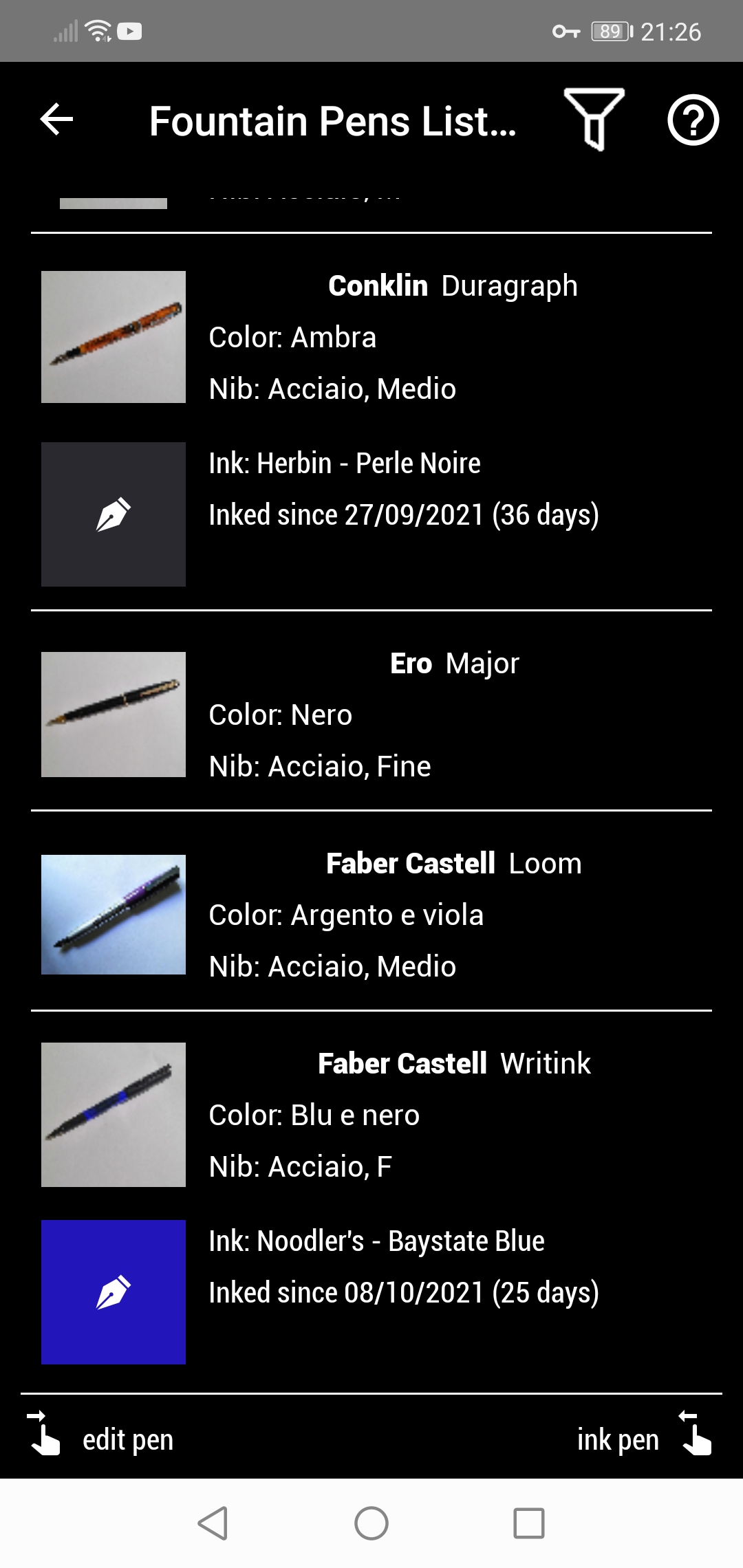Tap the Noodler's Baystate Blue ink swatch
The height and width of the screenshot is (1568, 743).
pyautogui.click(x=114, y=1292)
